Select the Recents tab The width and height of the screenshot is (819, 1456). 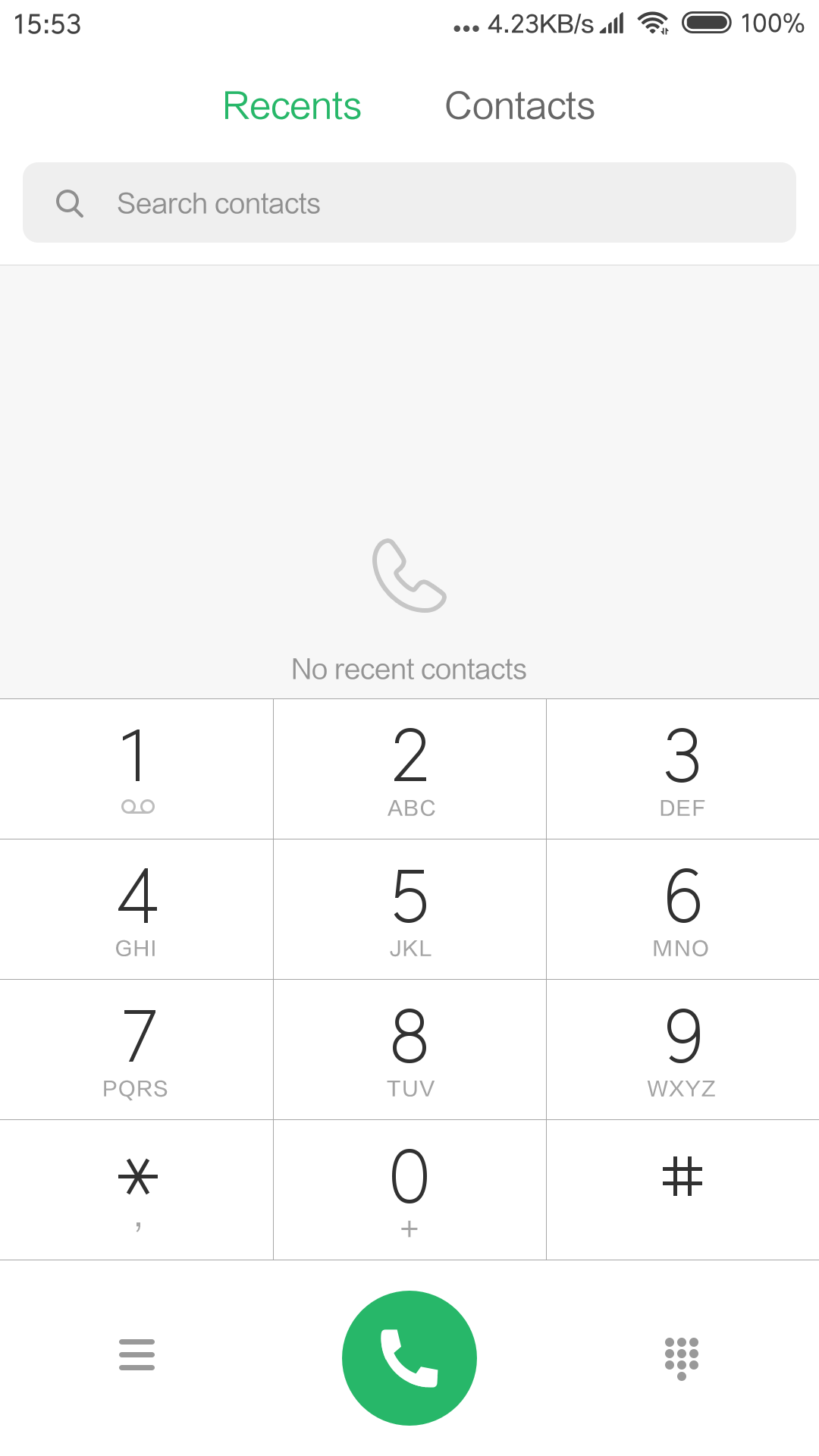coord(292,105)
